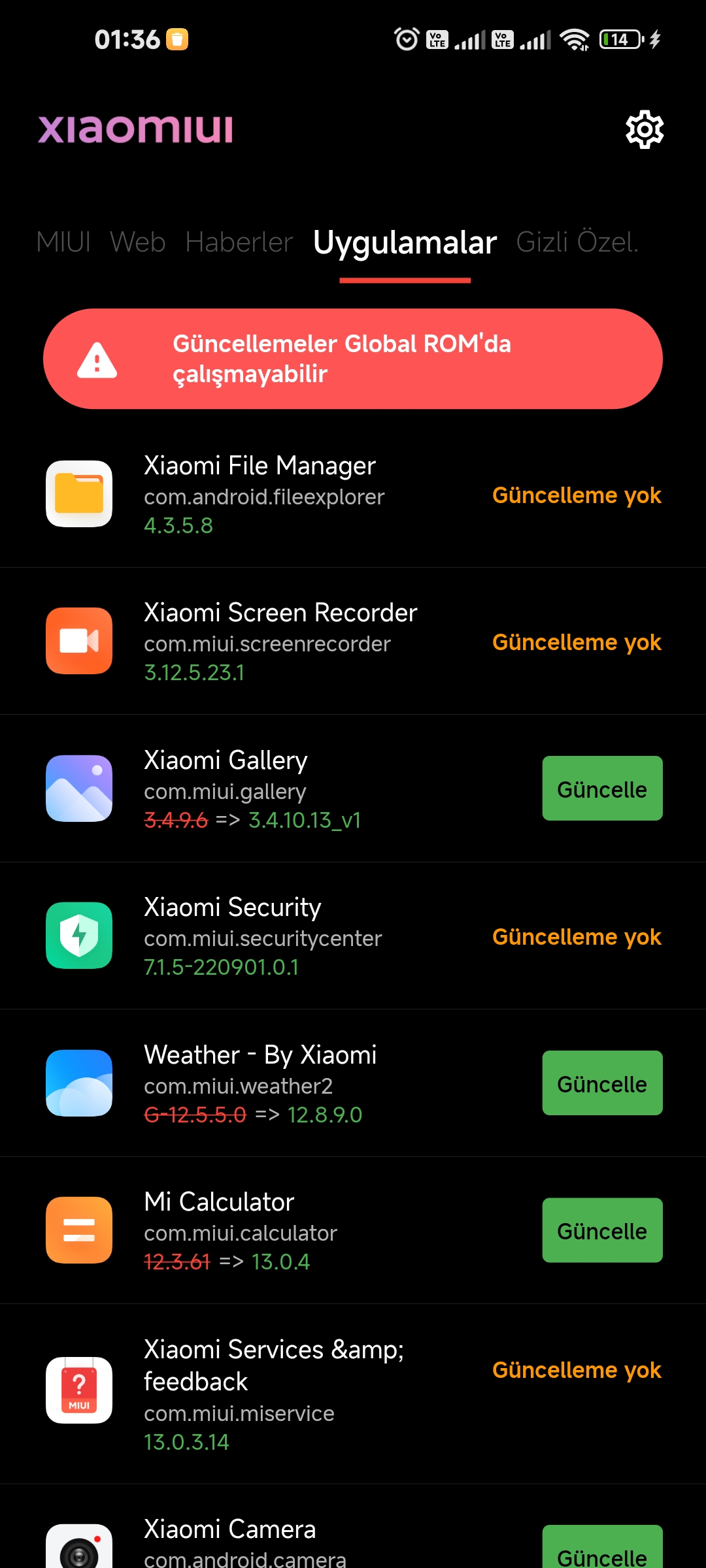Open the Xiaomi Security entry

pyautogui.click(x=353, y=936)
